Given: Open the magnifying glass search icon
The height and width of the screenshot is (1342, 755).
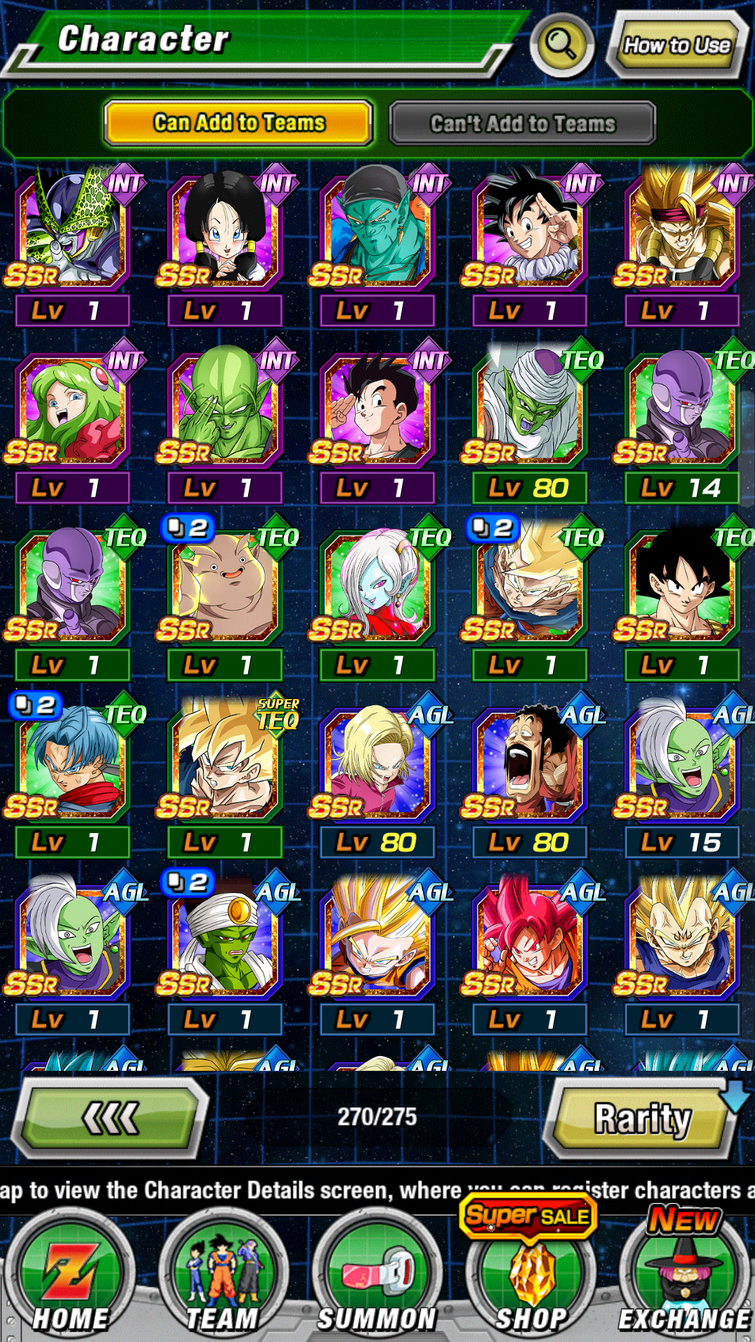Looking at the screenshot, I should pyautogui.click(x=561, y=45).
